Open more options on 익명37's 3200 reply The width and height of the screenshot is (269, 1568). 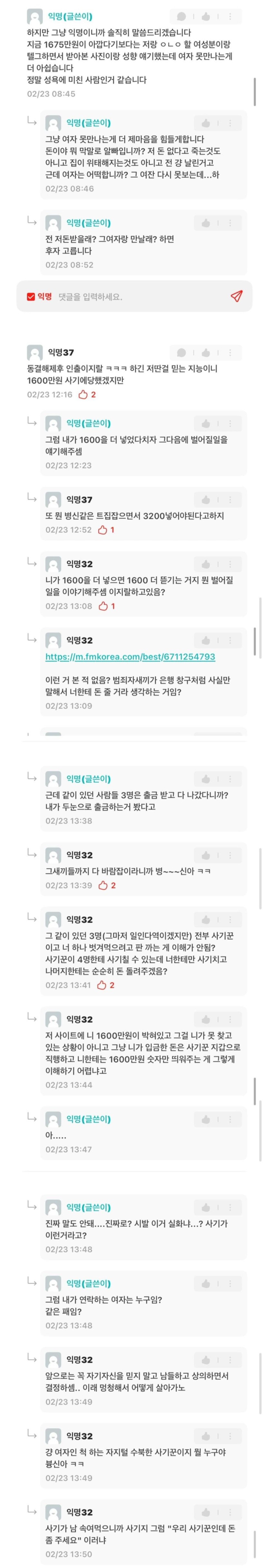pyautogui.click(x=230, y=500)
